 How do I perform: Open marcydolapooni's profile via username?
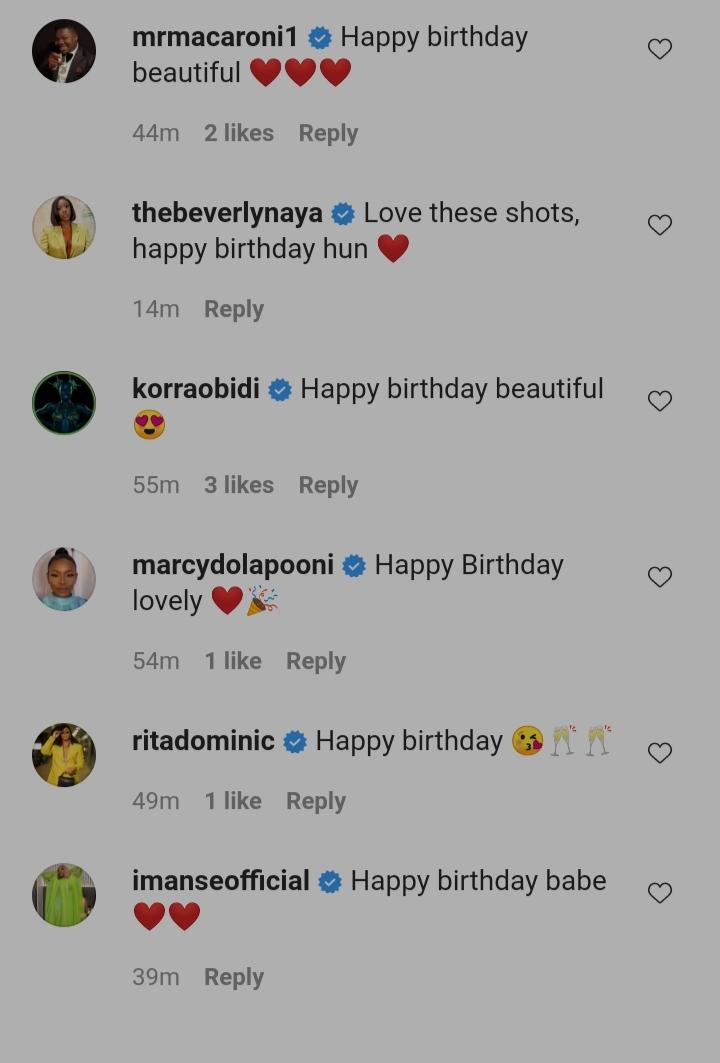[x=233, y=565]
